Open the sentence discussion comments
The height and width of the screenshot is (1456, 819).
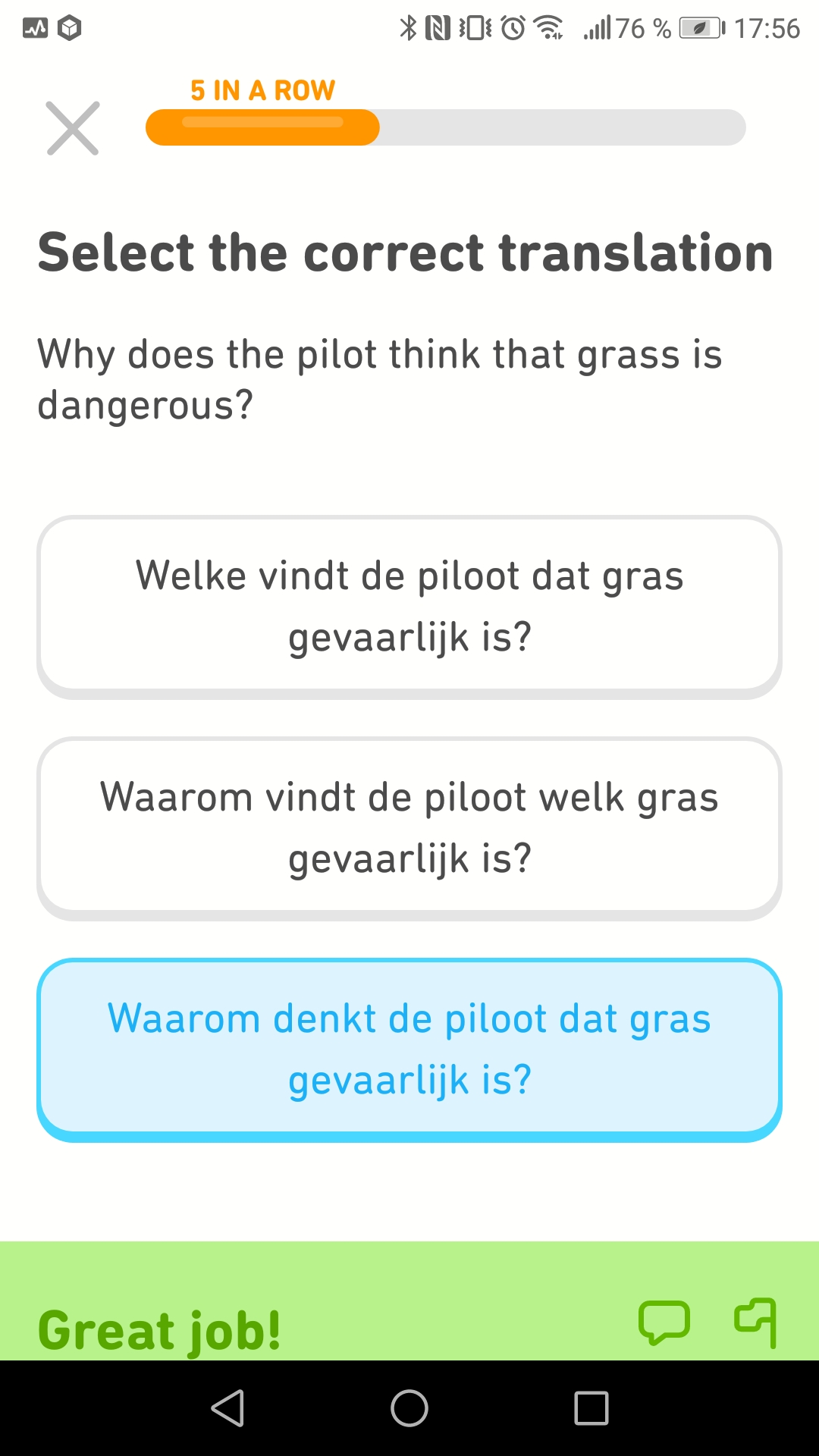(664, 1323)
